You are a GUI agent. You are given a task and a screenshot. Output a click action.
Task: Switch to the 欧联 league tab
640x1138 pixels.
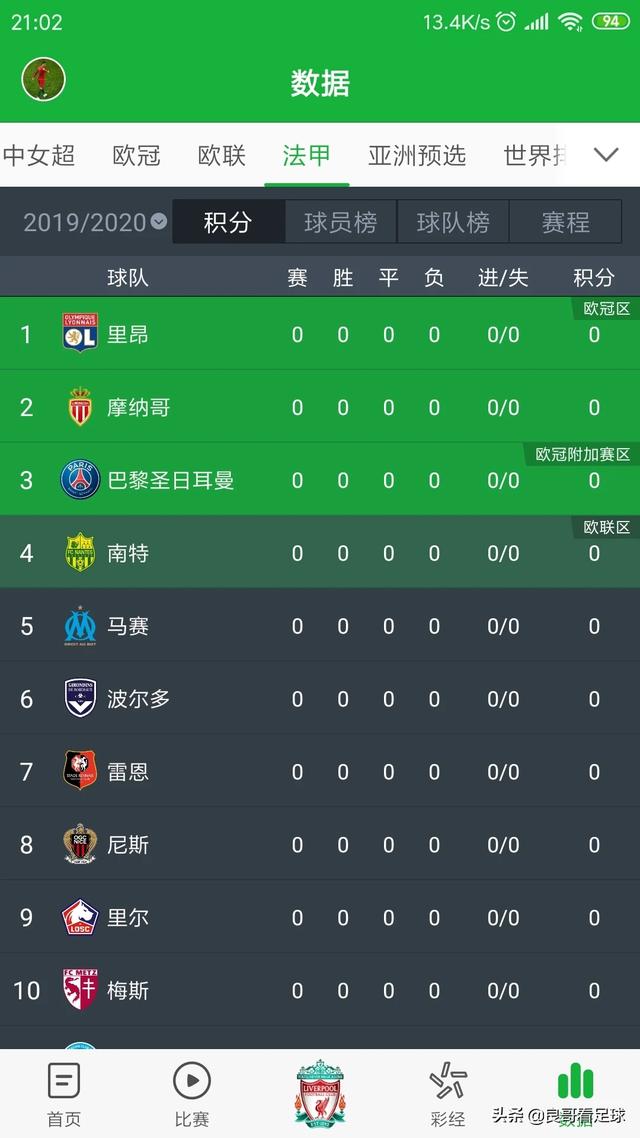tap(221, 155)
